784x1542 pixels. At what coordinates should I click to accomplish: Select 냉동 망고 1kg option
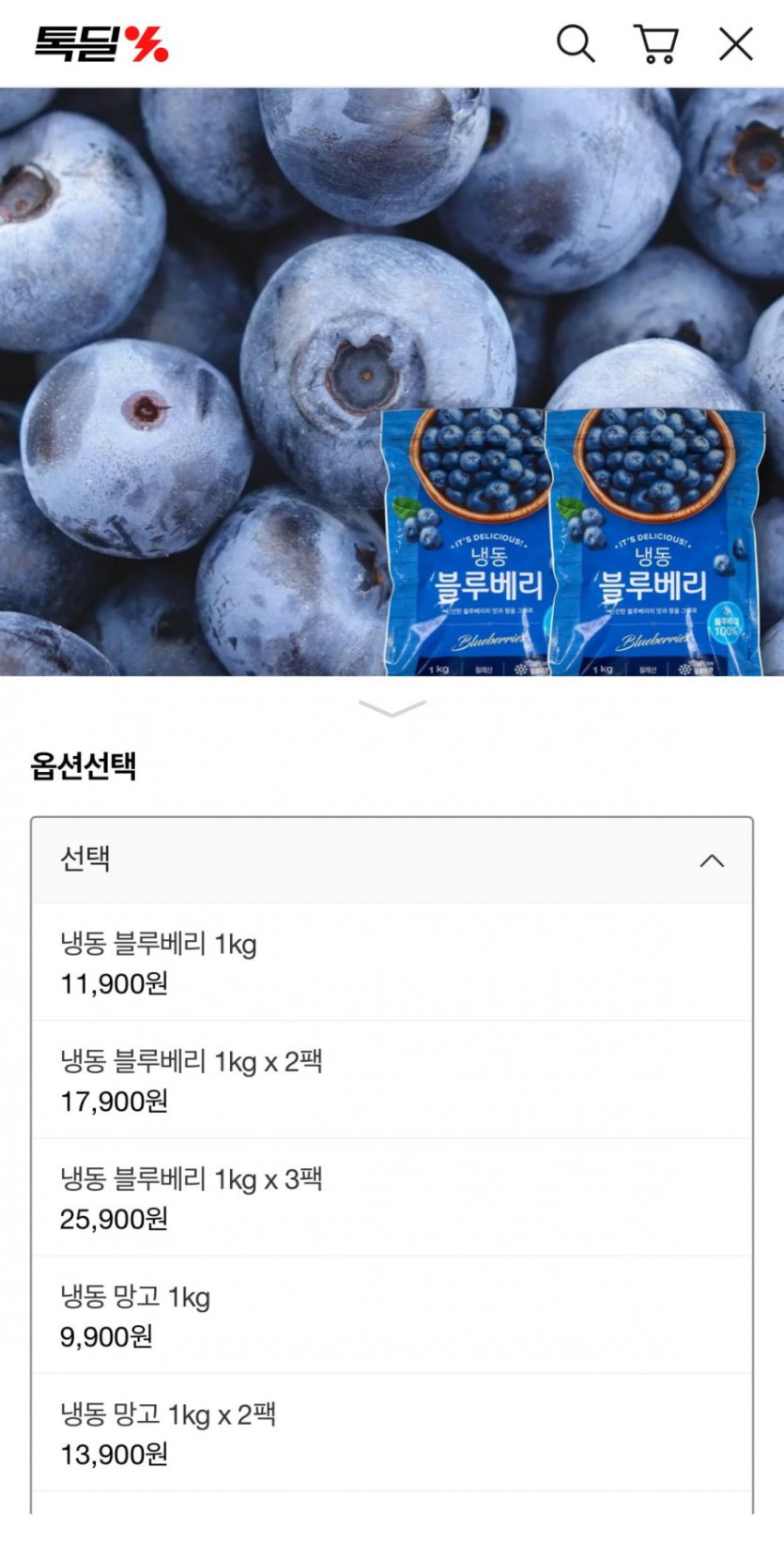click(x=392, y=1315)
